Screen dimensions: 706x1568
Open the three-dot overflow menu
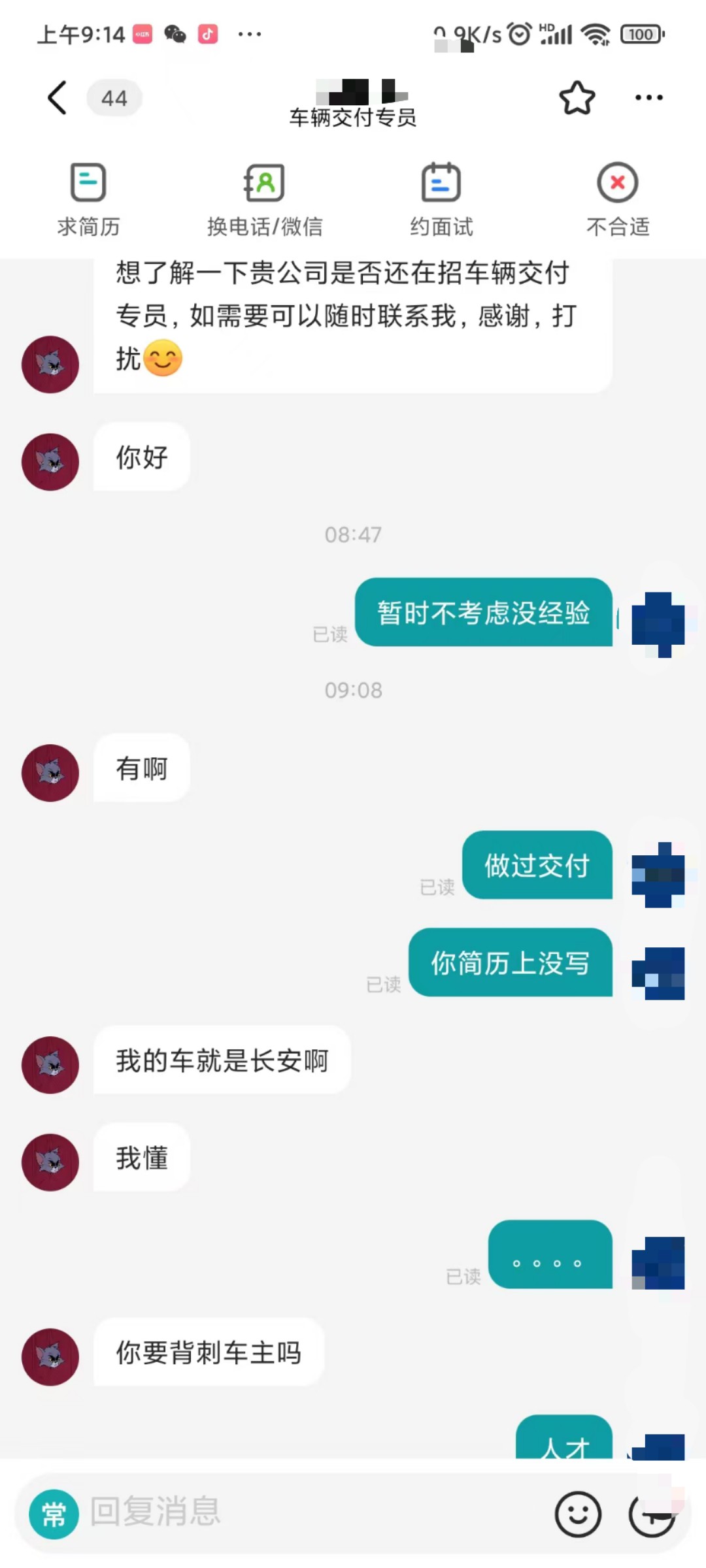click(649, 98)
